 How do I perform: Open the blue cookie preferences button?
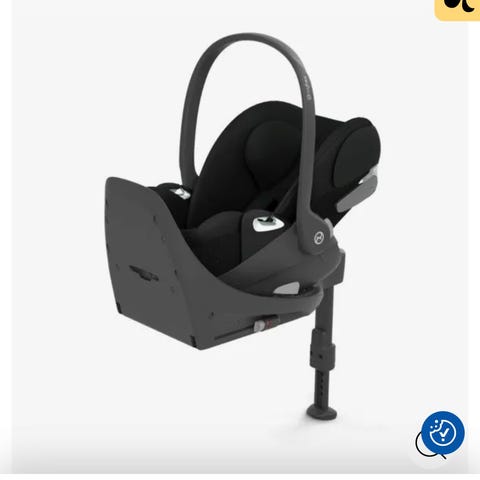coord(443,433)
